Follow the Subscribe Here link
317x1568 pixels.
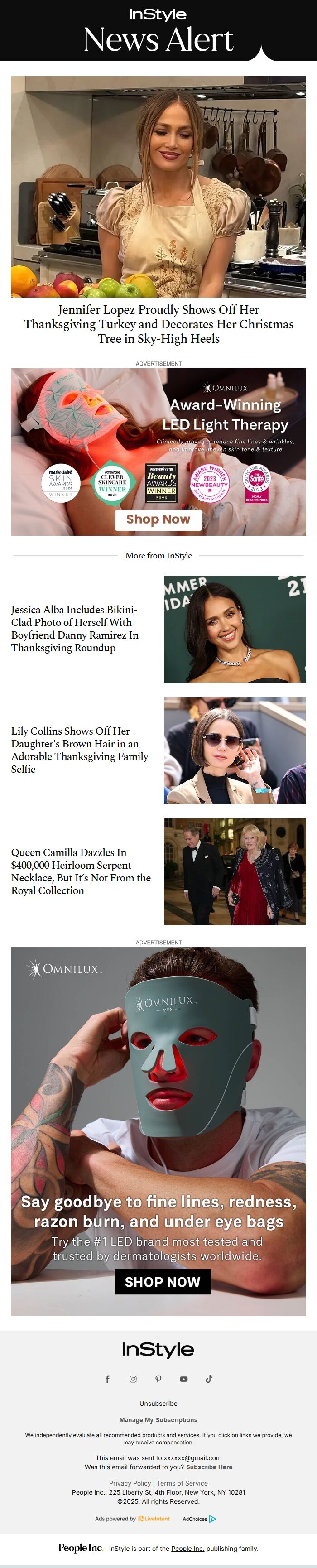pos(209,1467)
